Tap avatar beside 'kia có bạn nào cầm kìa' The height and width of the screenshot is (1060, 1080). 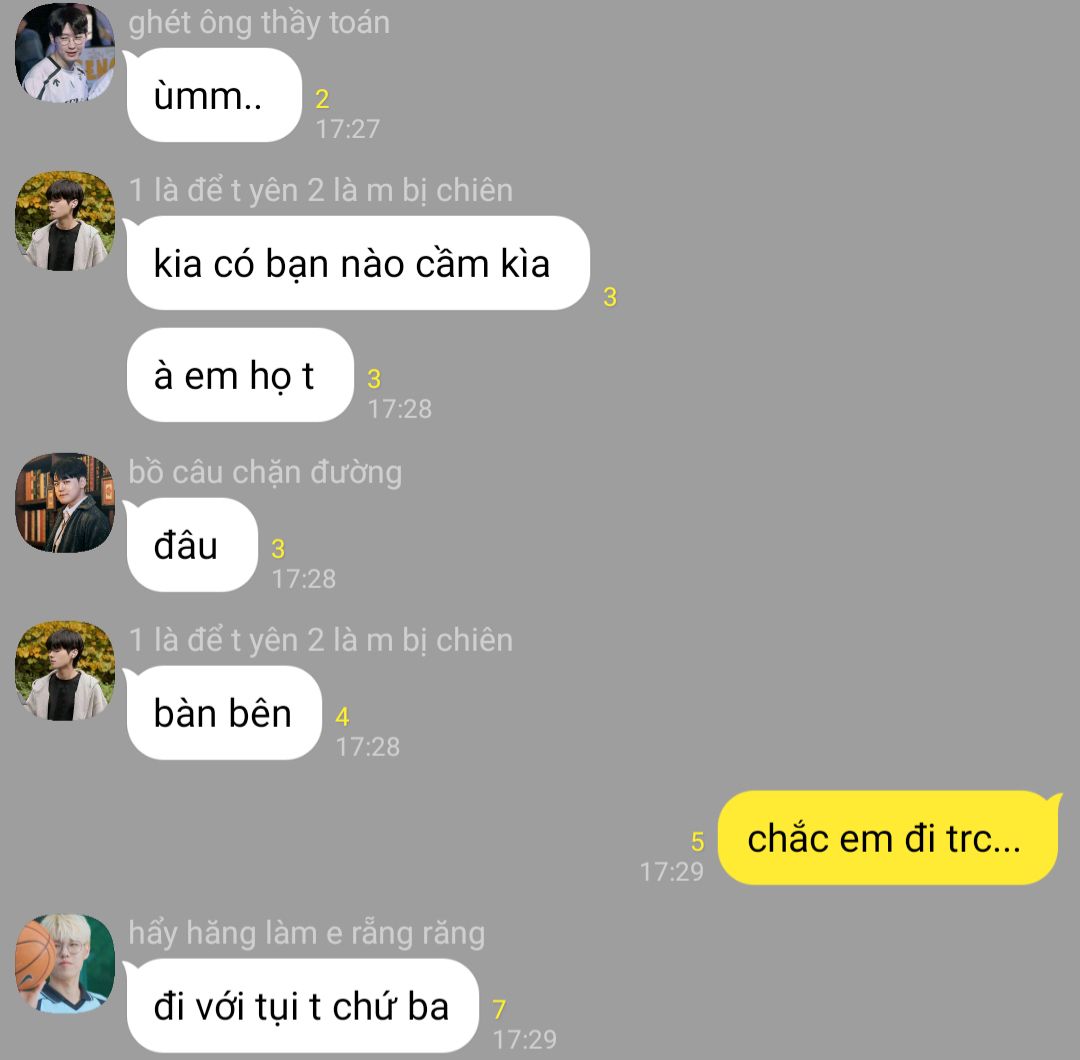click(x=65, y=221)
